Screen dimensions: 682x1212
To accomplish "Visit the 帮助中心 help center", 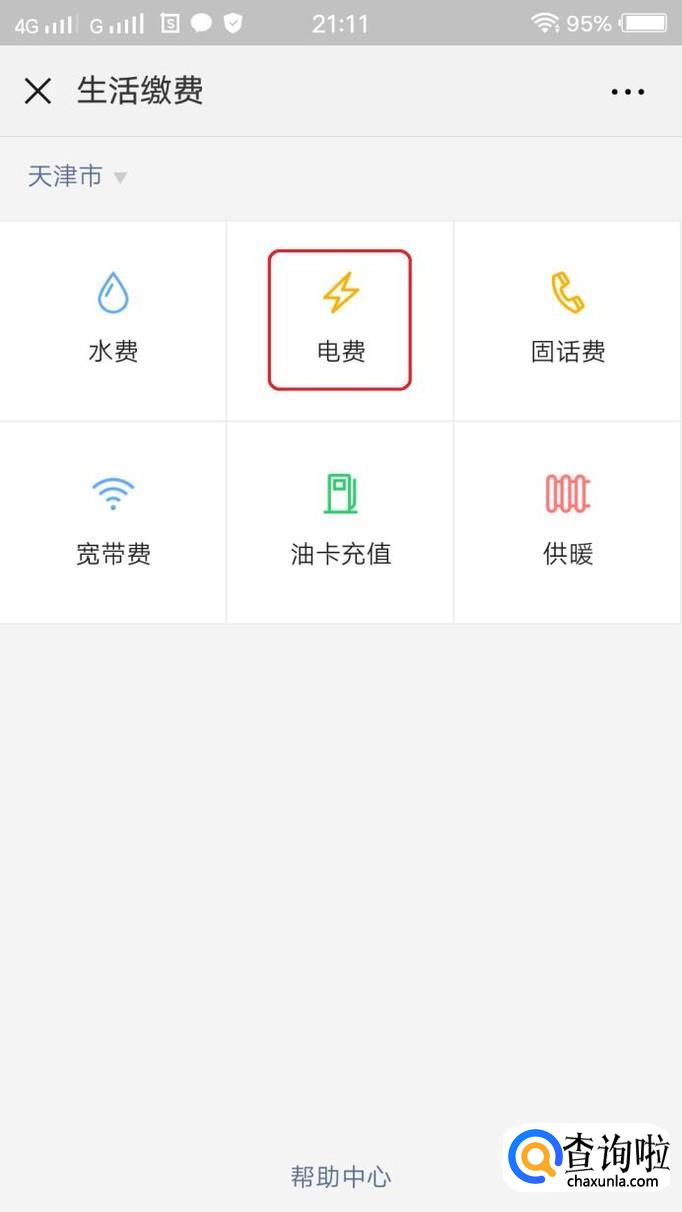I will (x=340, y=1176).
